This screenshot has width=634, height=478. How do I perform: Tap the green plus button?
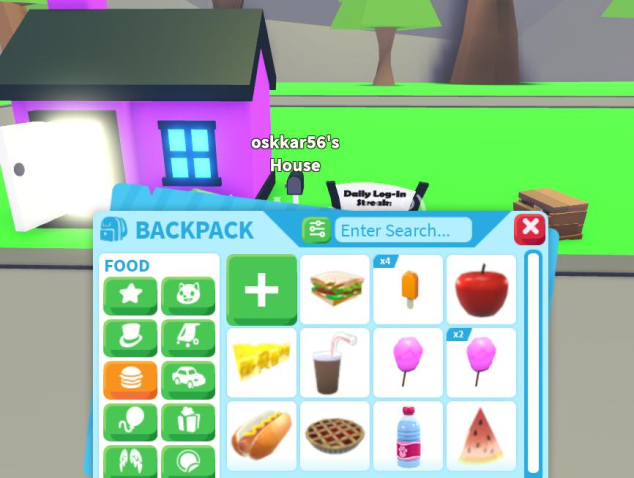(x=261, y=289)
